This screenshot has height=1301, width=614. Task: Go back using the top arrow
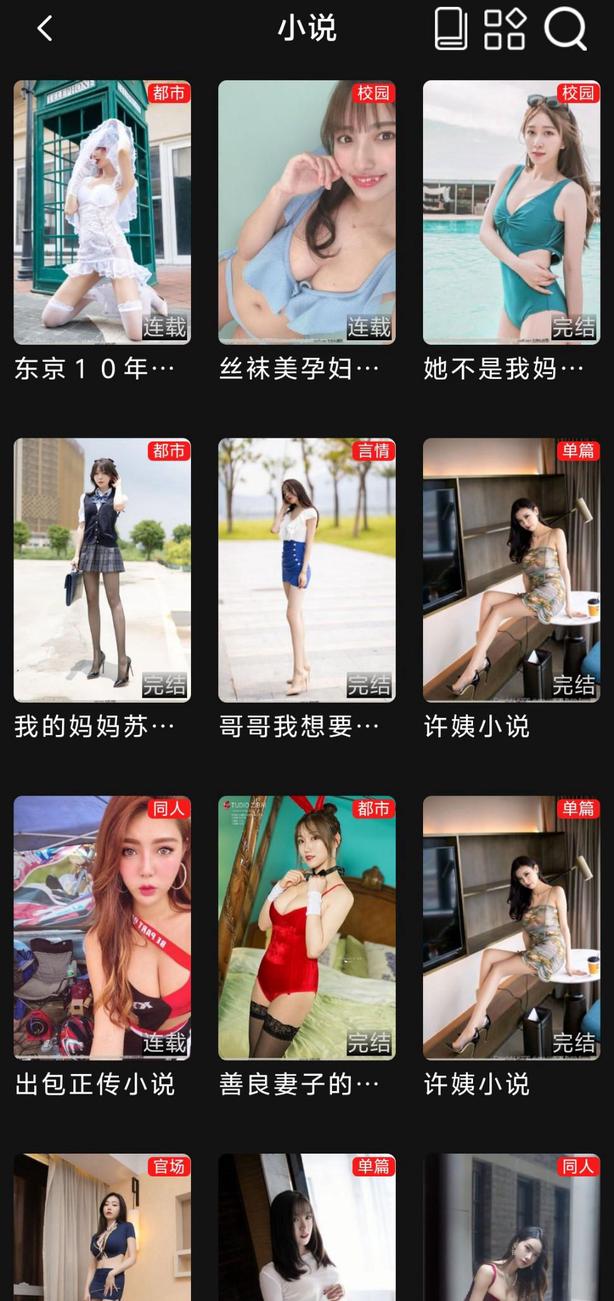point(45,28)
